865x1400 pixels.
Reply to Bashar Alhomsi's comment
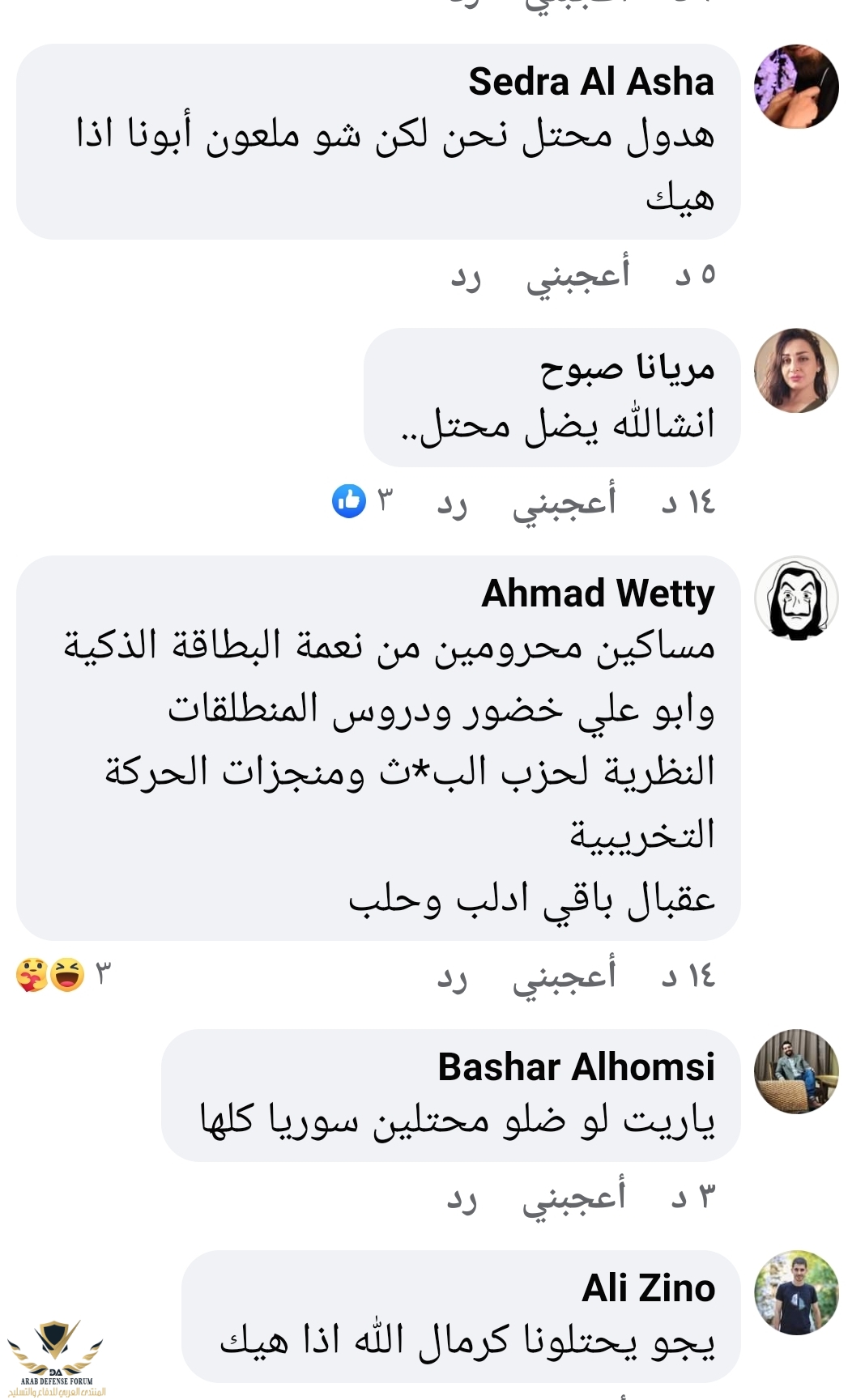pos(462,1197)
